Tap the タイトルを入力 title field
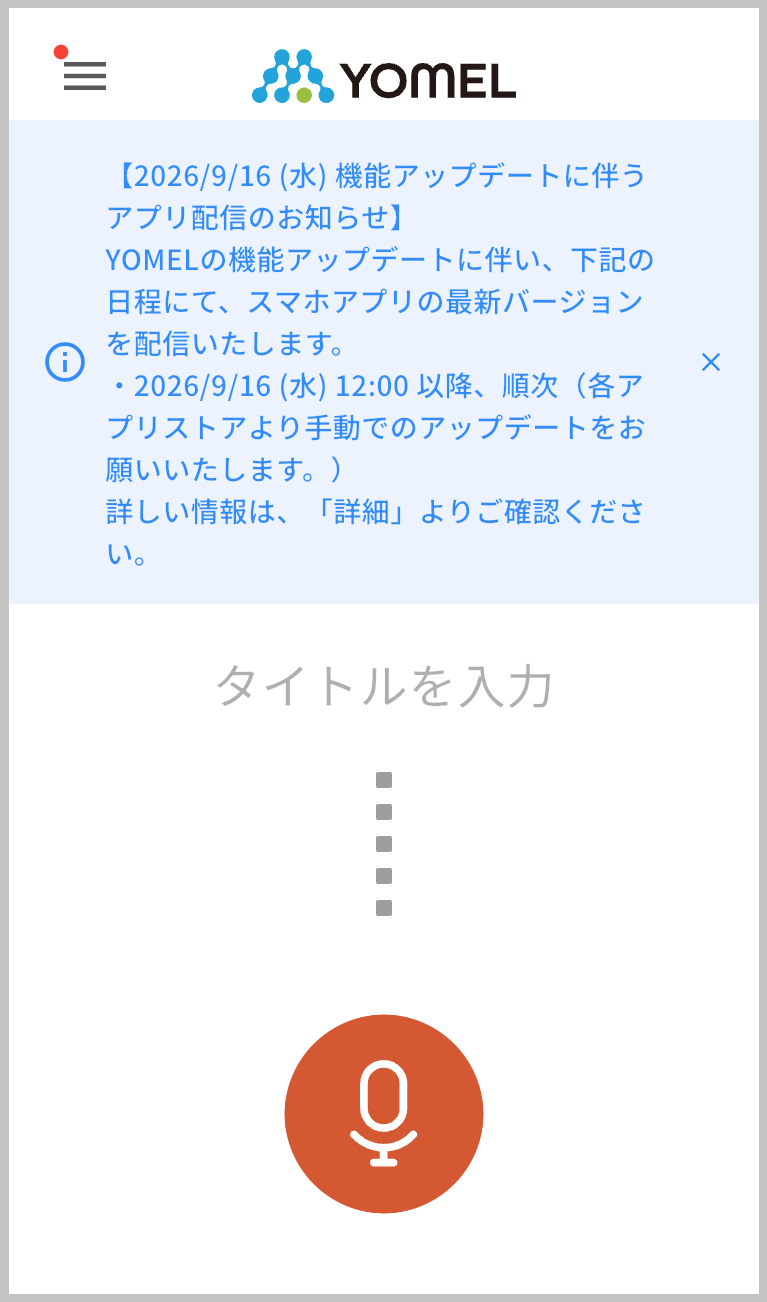 tap(384, 686)
